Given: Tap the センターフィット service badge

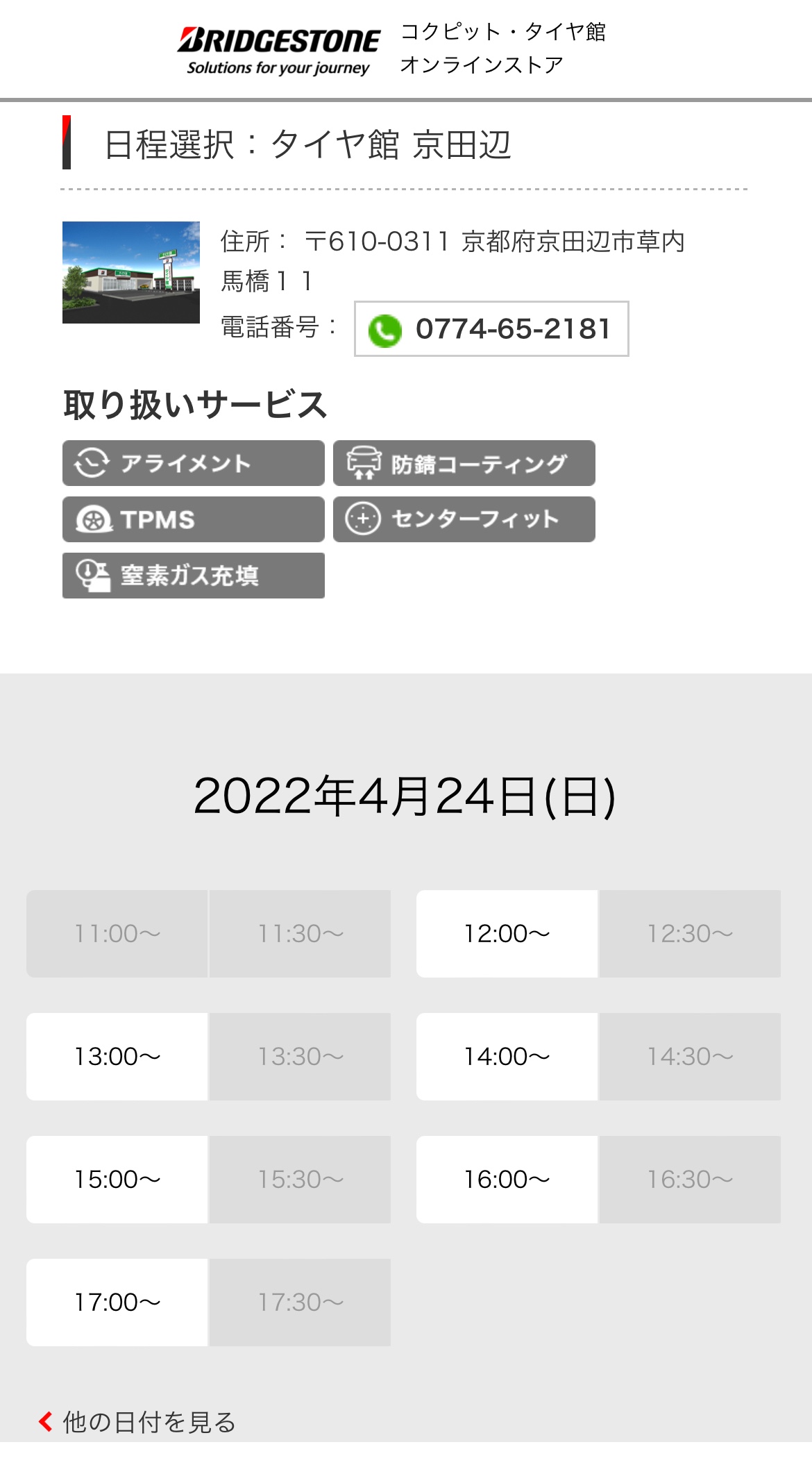Looking at the screenshot, I should pos(464,519).
